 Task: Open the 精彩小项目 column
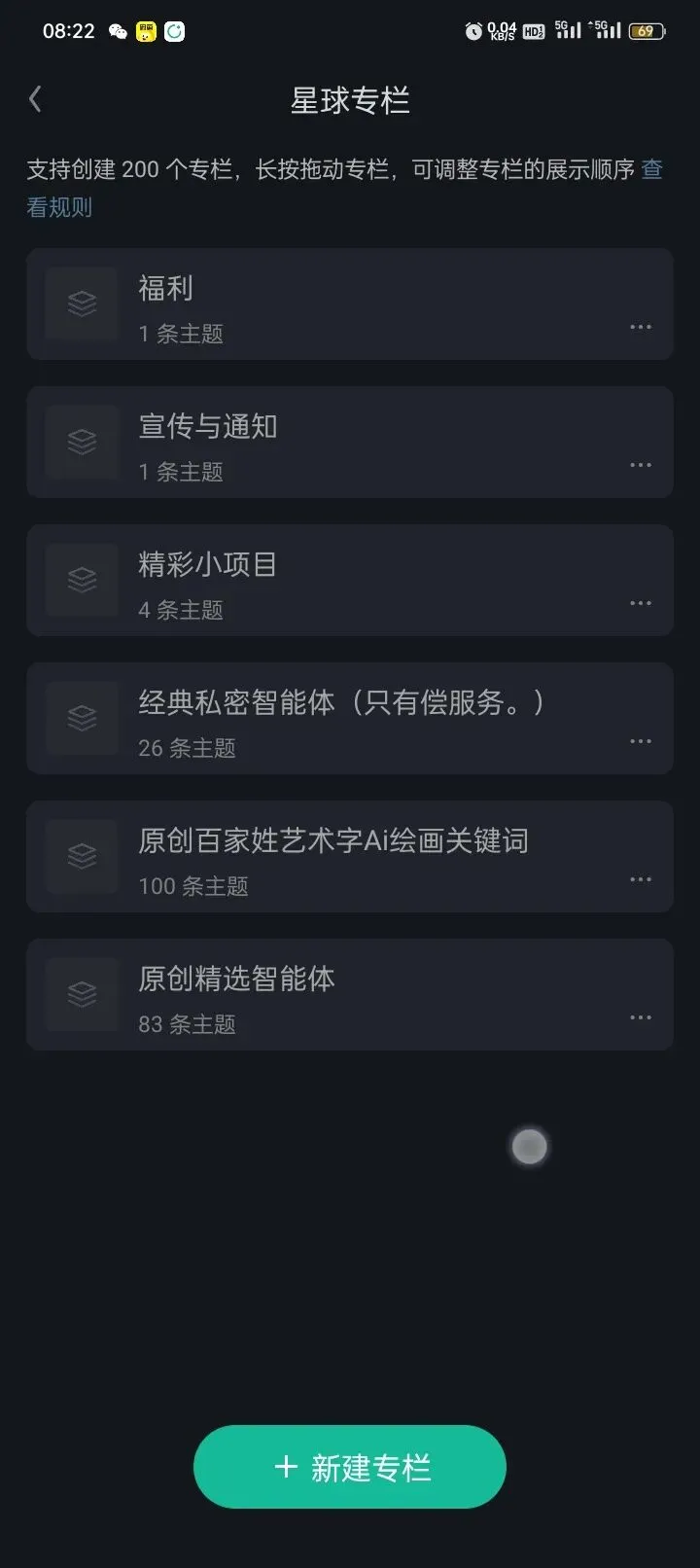tap(350, 581)
